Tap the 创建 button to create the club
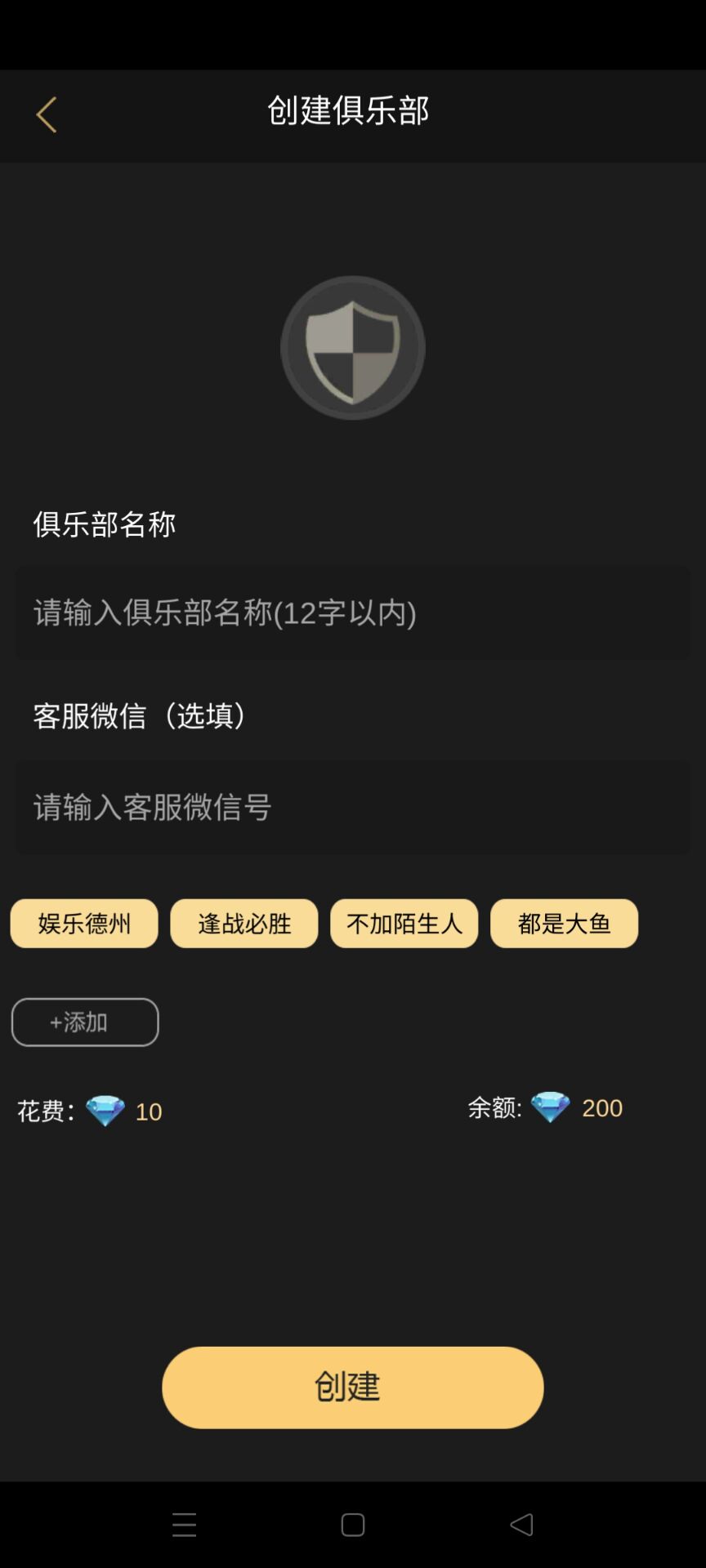 [x=352, y=1388]
